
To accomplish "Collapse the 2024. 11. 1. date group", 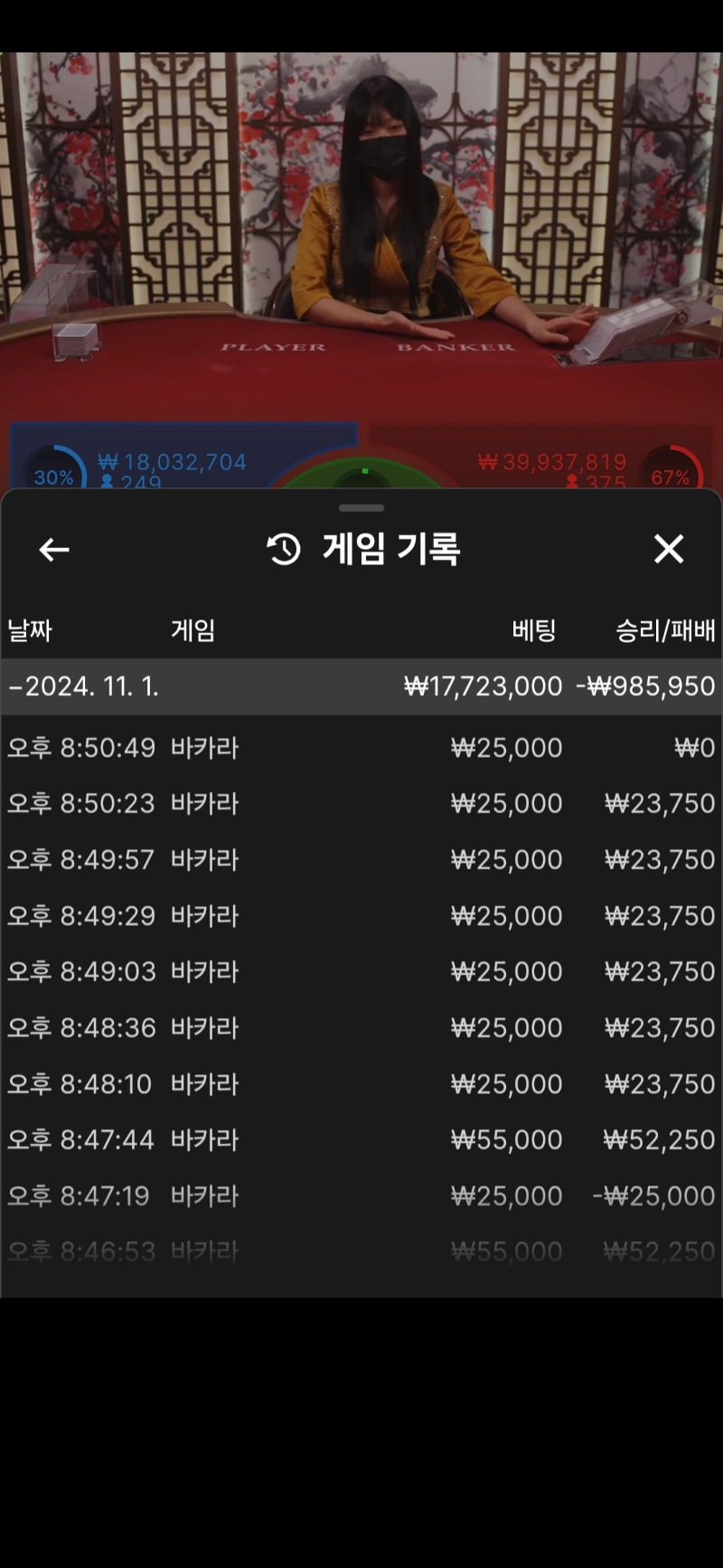I will [x=361, y=686].
